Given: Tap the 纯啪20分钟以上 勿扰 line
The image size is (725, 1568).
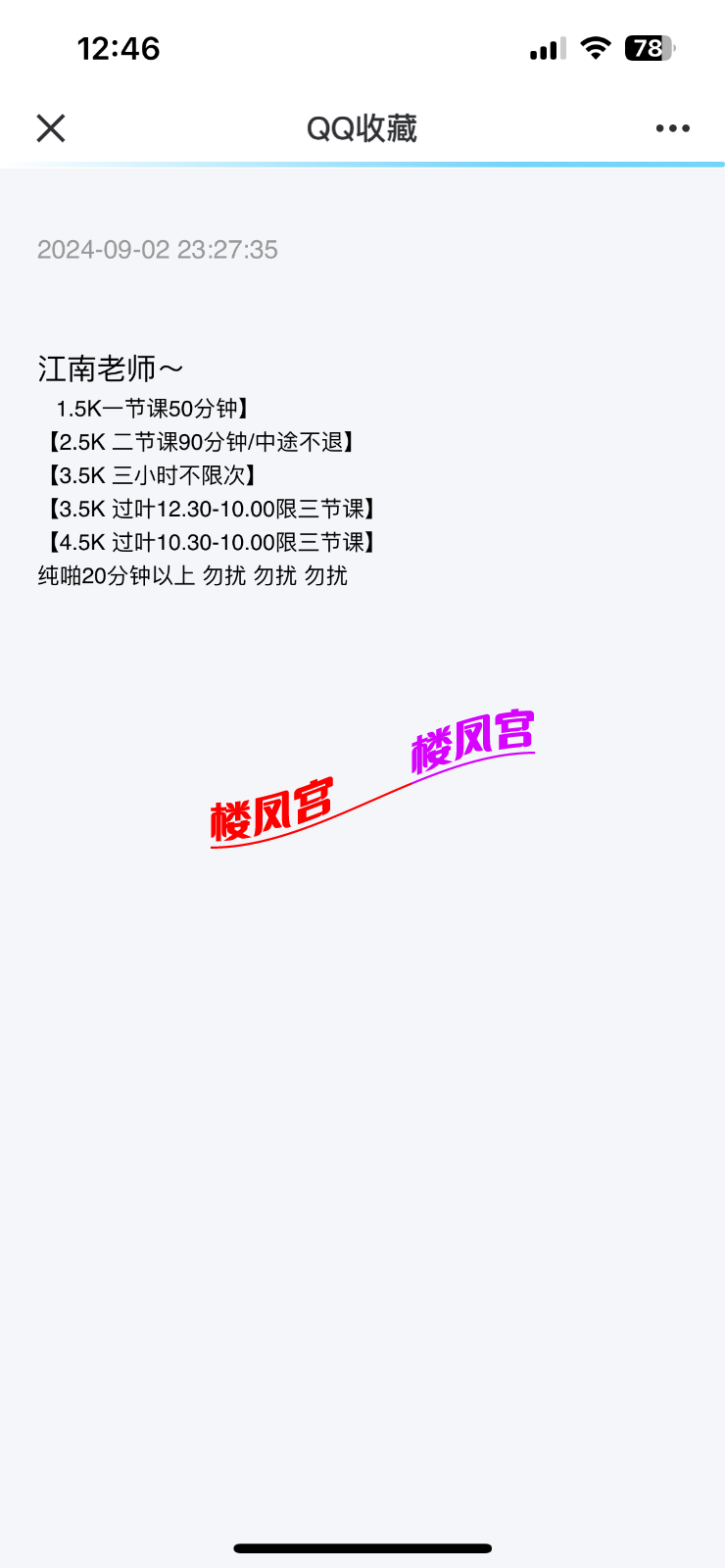Looking at the screenshot, I should click(x=192, y=575).
